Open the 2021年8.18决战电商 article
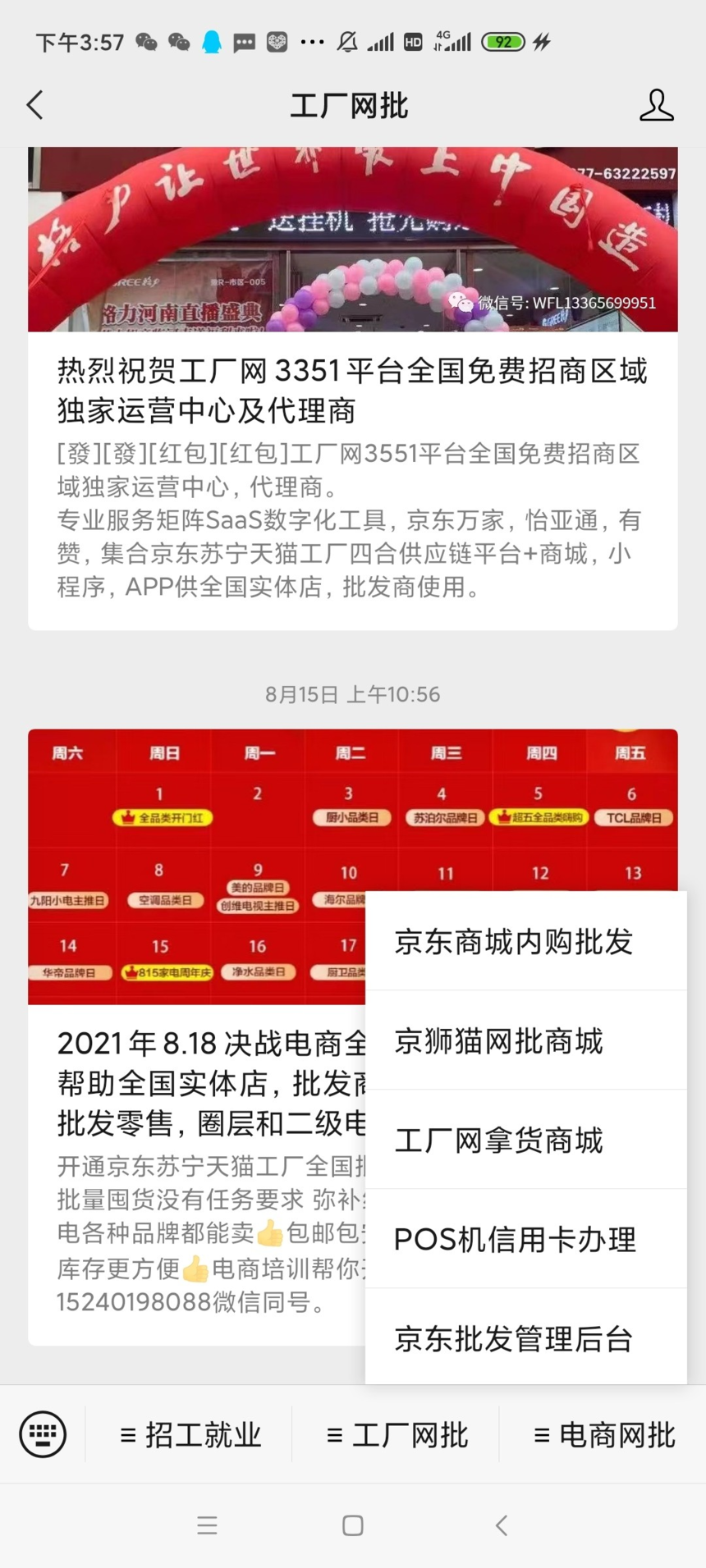 pos(197,1083)
